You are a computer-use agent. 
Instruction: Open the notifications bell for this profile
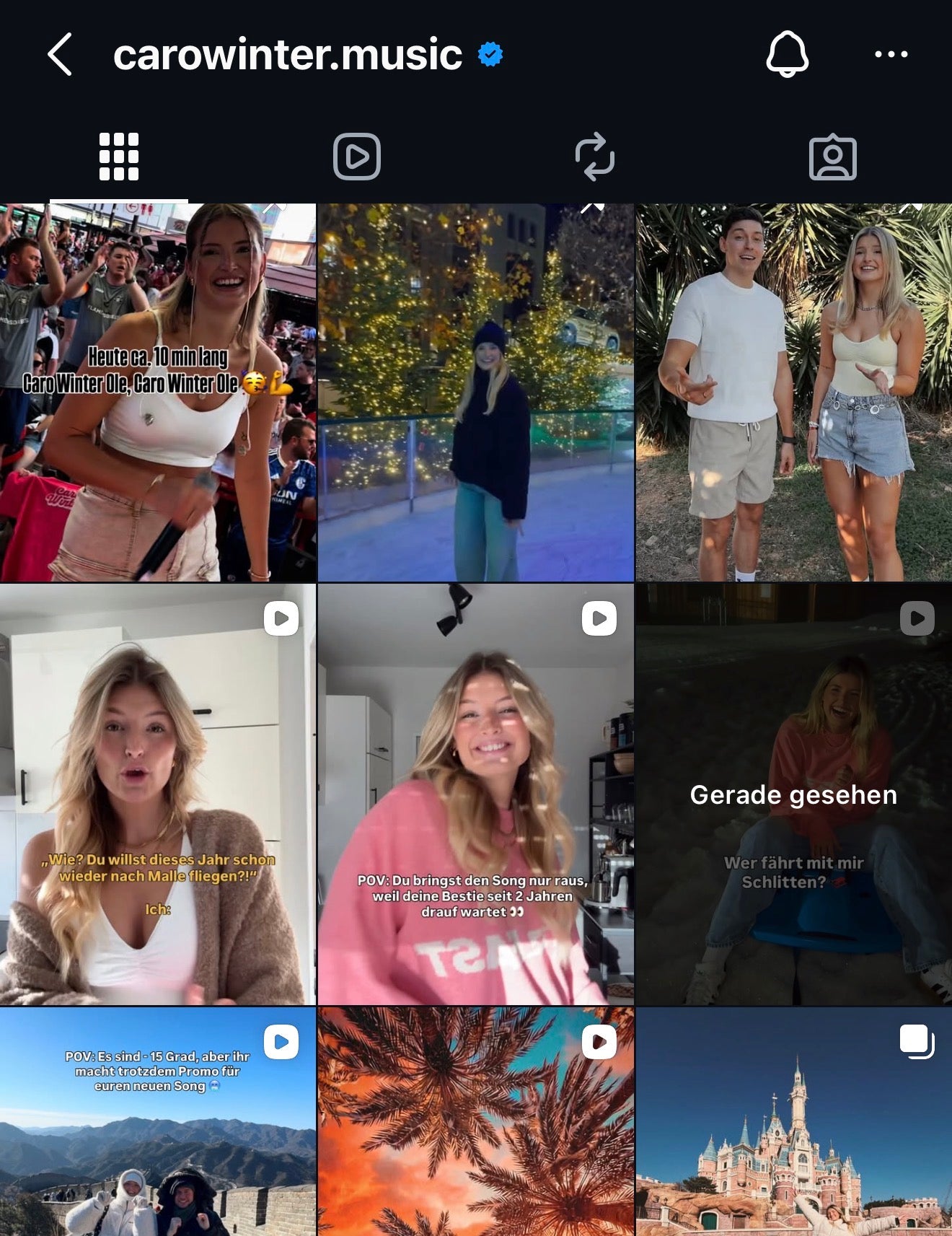pos(786,54)
